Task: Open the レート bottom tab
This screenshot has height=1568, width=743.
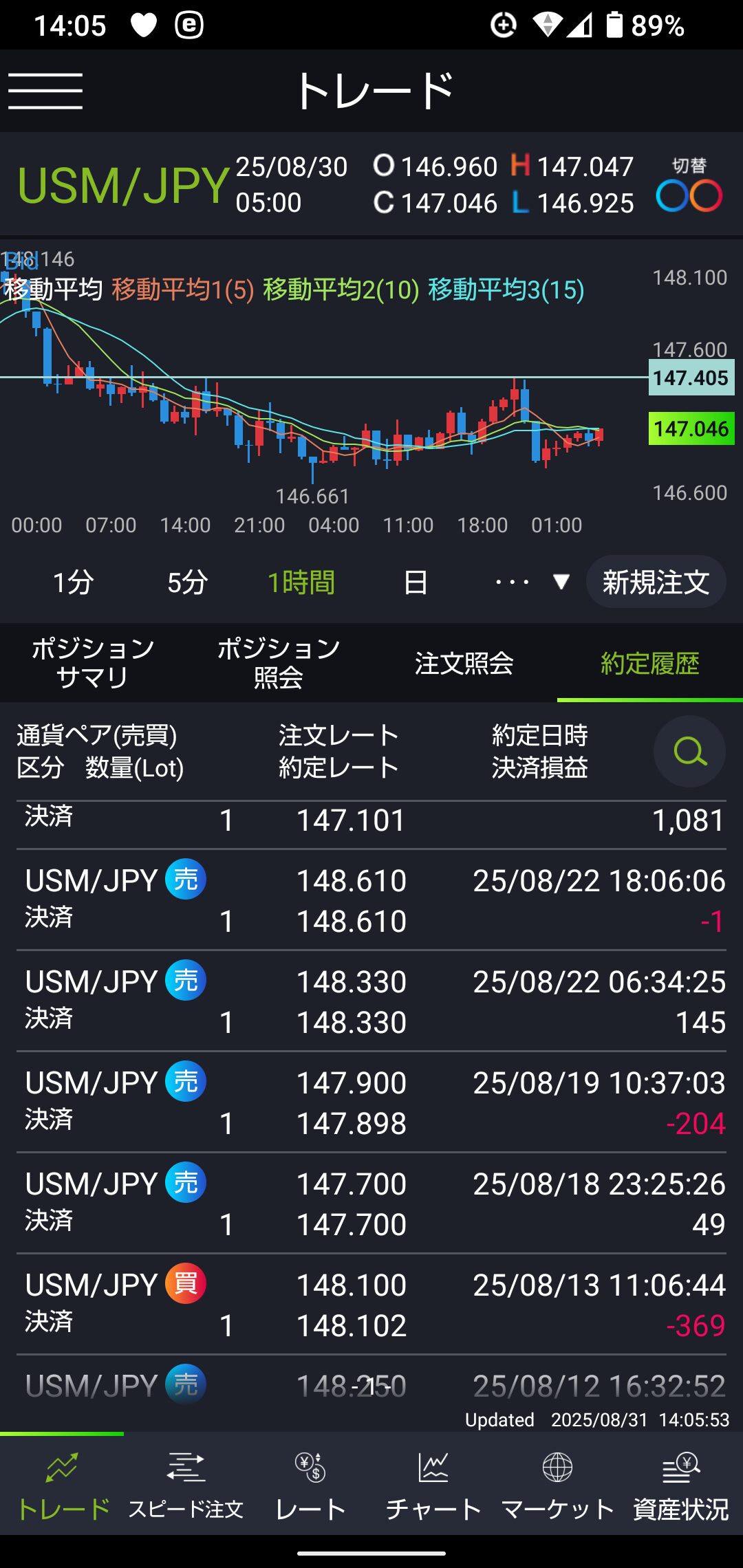Action: point(310,1484)
